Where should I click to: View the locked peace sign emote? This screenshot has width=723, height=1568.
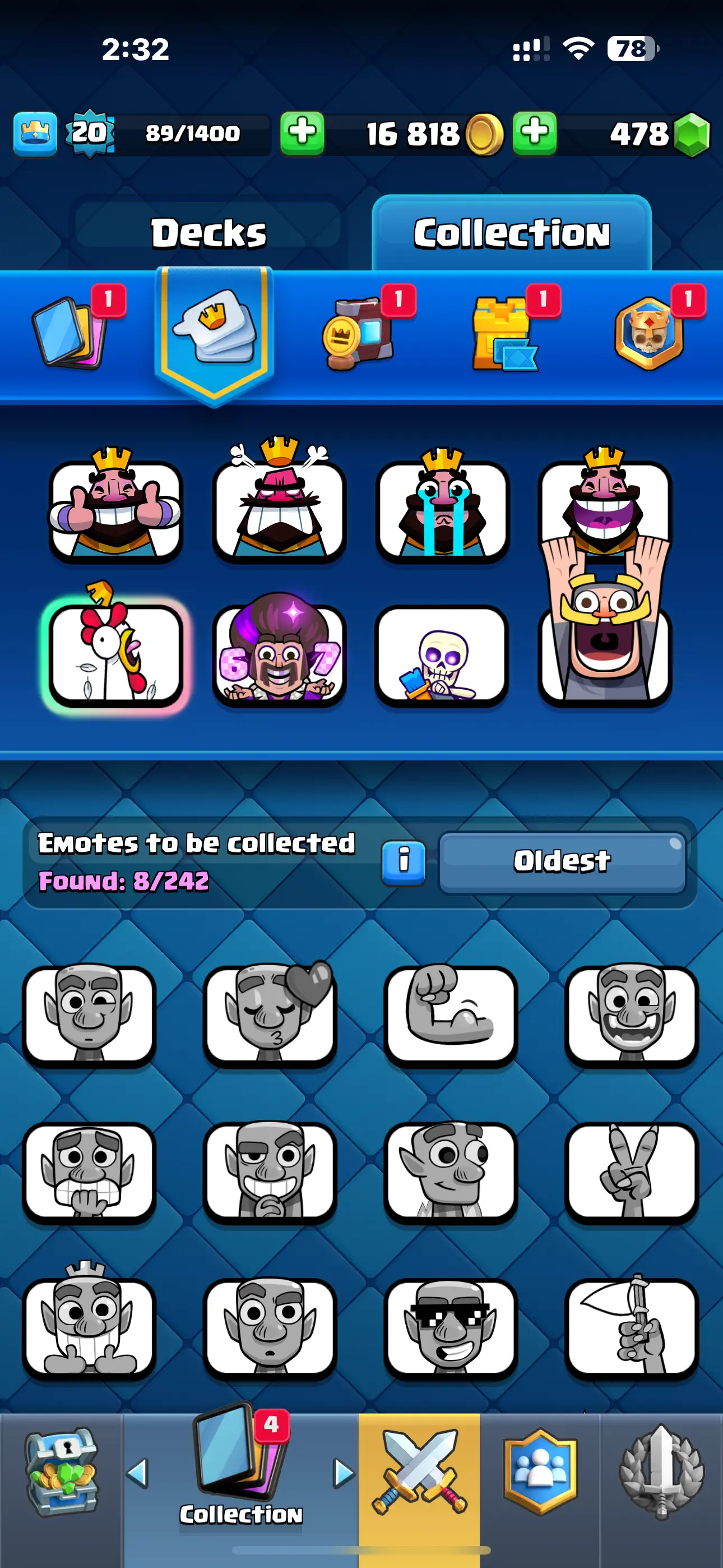tap(631, 1172)
